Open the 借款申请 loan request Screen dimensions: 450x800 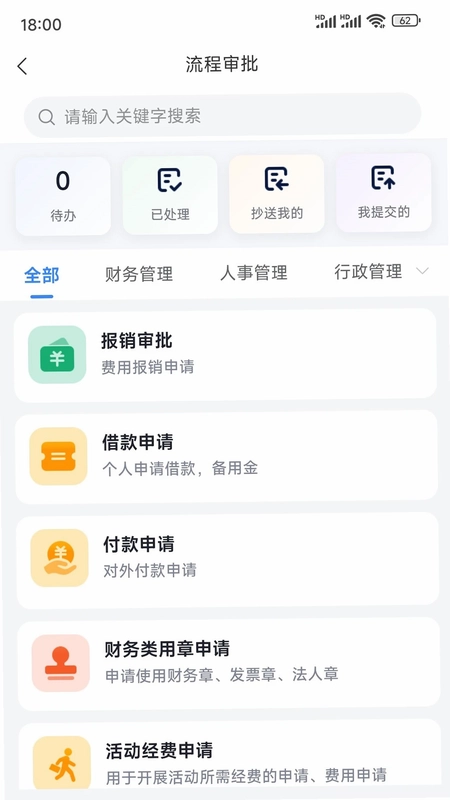[x=227, y=457]
